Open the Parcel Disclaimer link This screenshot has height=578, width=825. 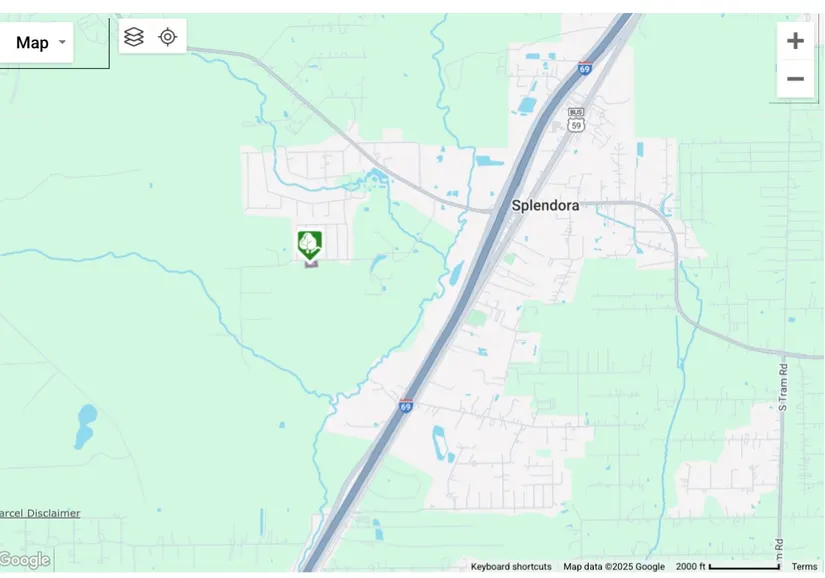40,513
